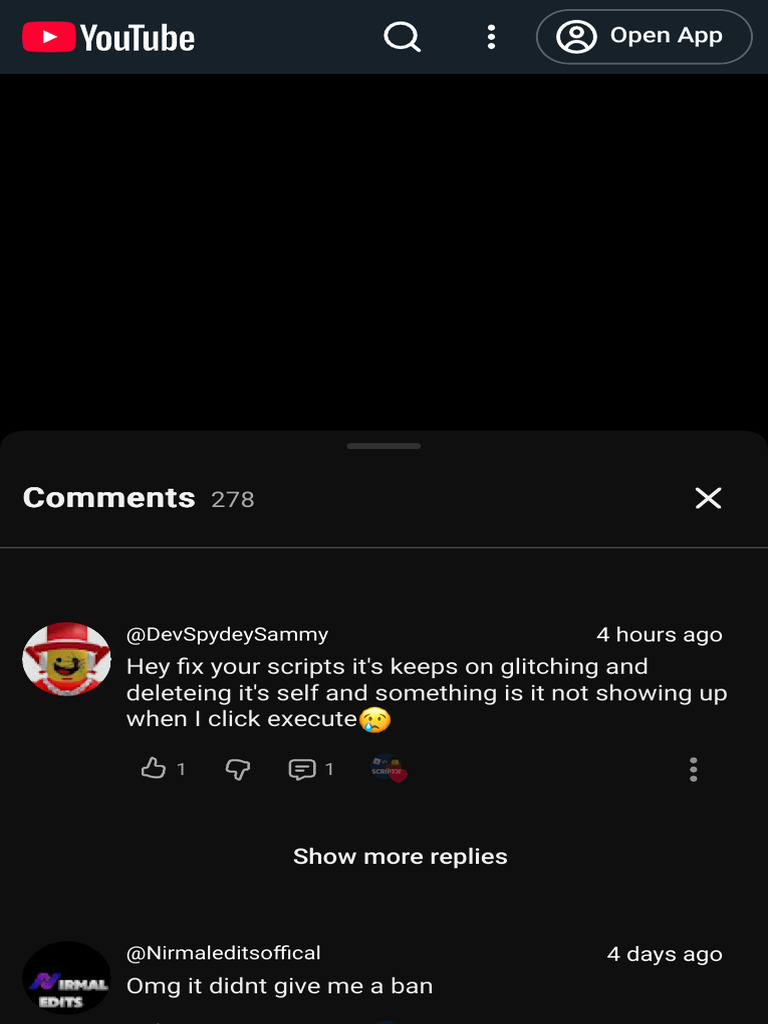Close the comments panel

(x=708, y=498)
